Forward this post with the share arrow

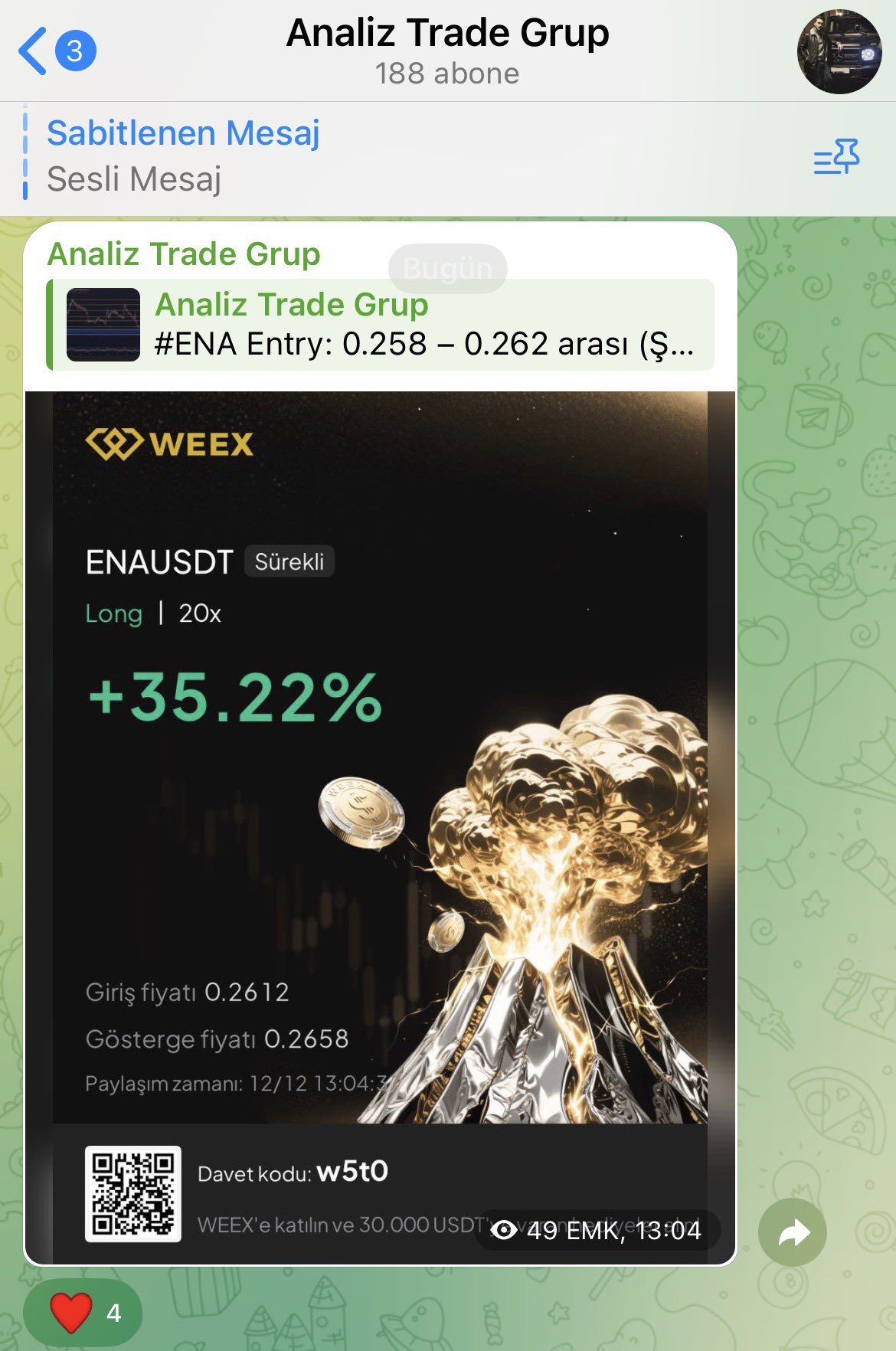(x=792, y=1232)
